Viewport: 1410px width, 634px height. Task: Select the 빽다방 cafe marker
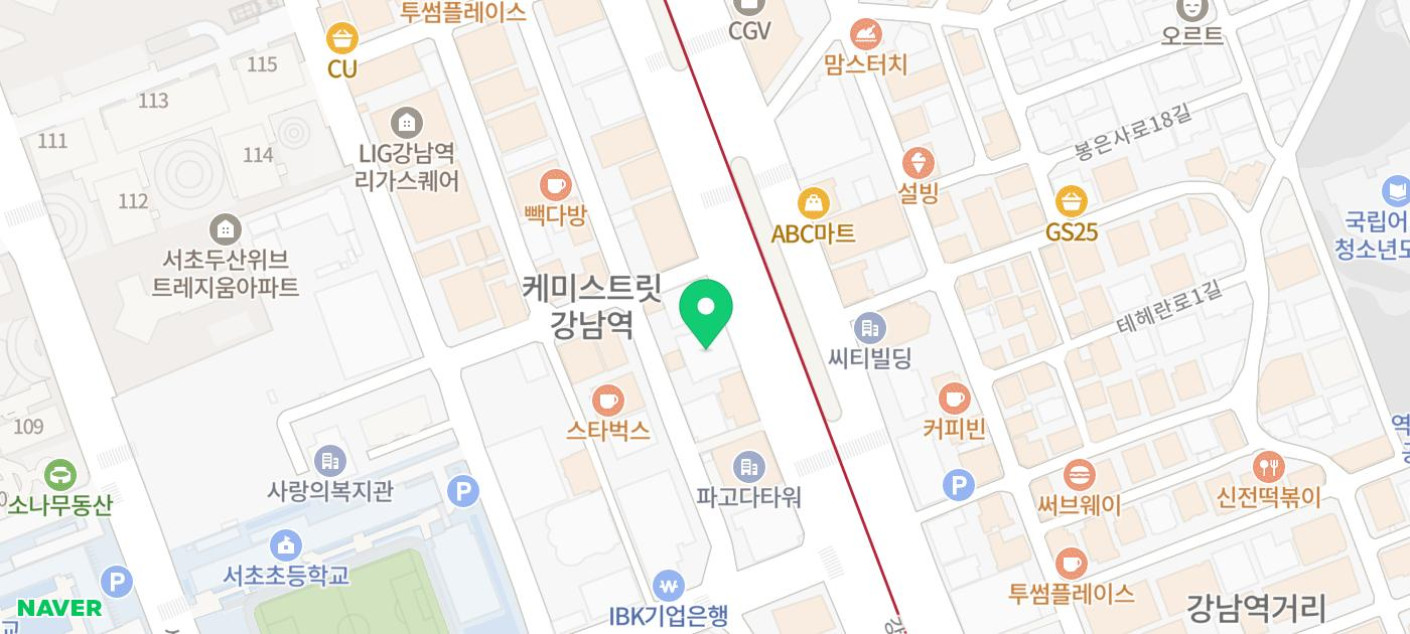click(555, 185)
